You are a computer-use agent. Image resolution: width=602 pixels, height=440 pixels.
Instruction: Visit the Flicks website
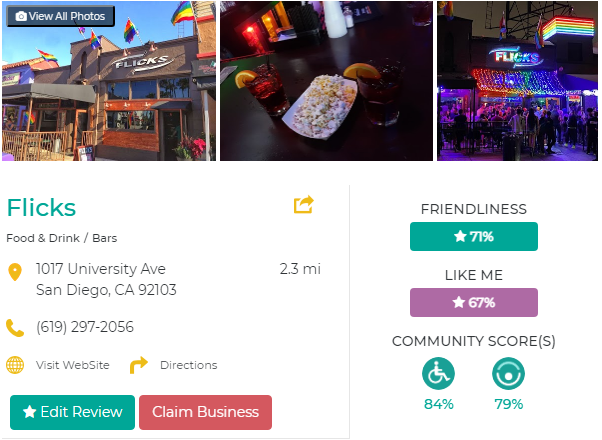(72, 365)
